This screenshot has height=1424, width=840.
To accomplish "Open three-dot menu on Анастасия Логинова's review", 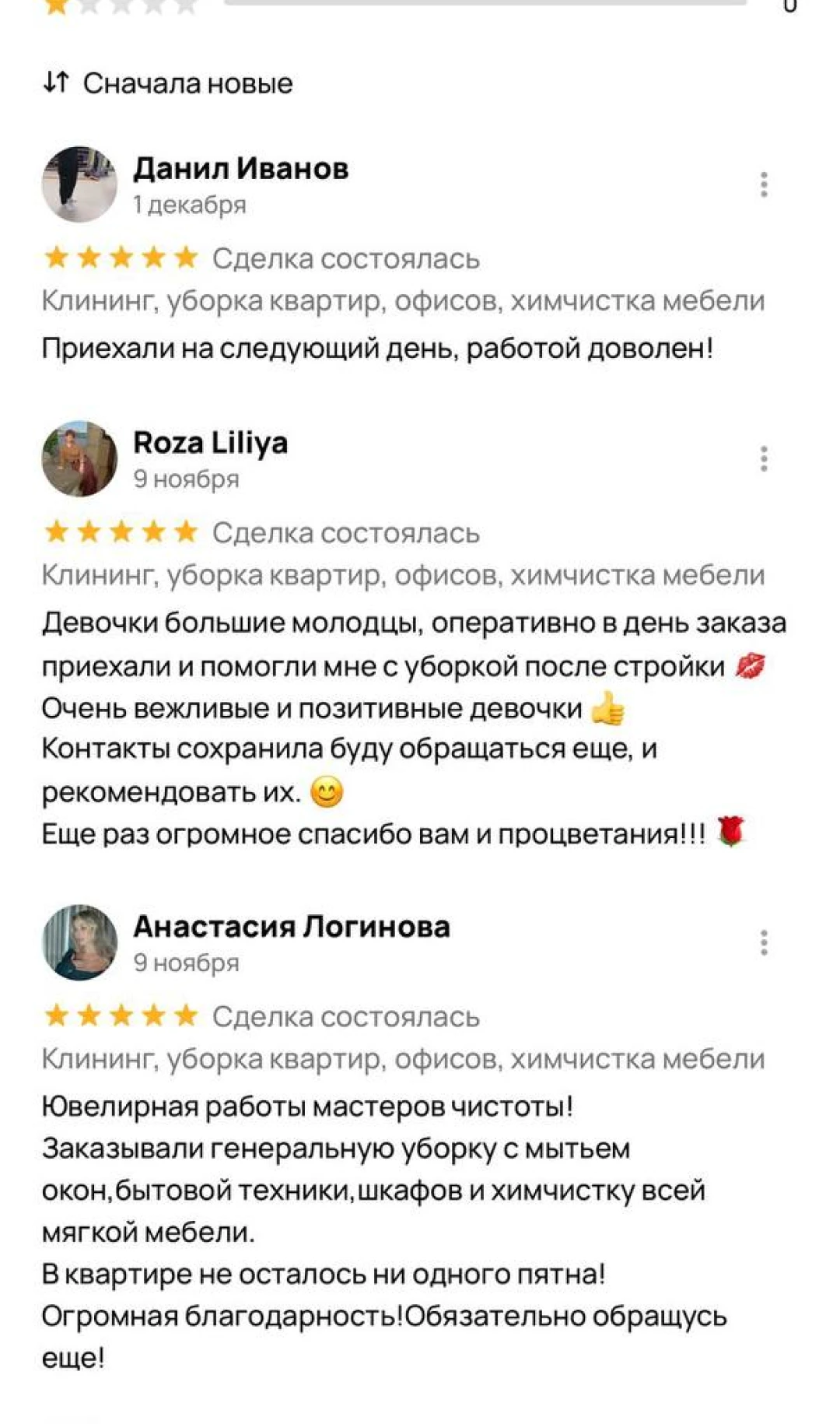I will tap(764, 942).
